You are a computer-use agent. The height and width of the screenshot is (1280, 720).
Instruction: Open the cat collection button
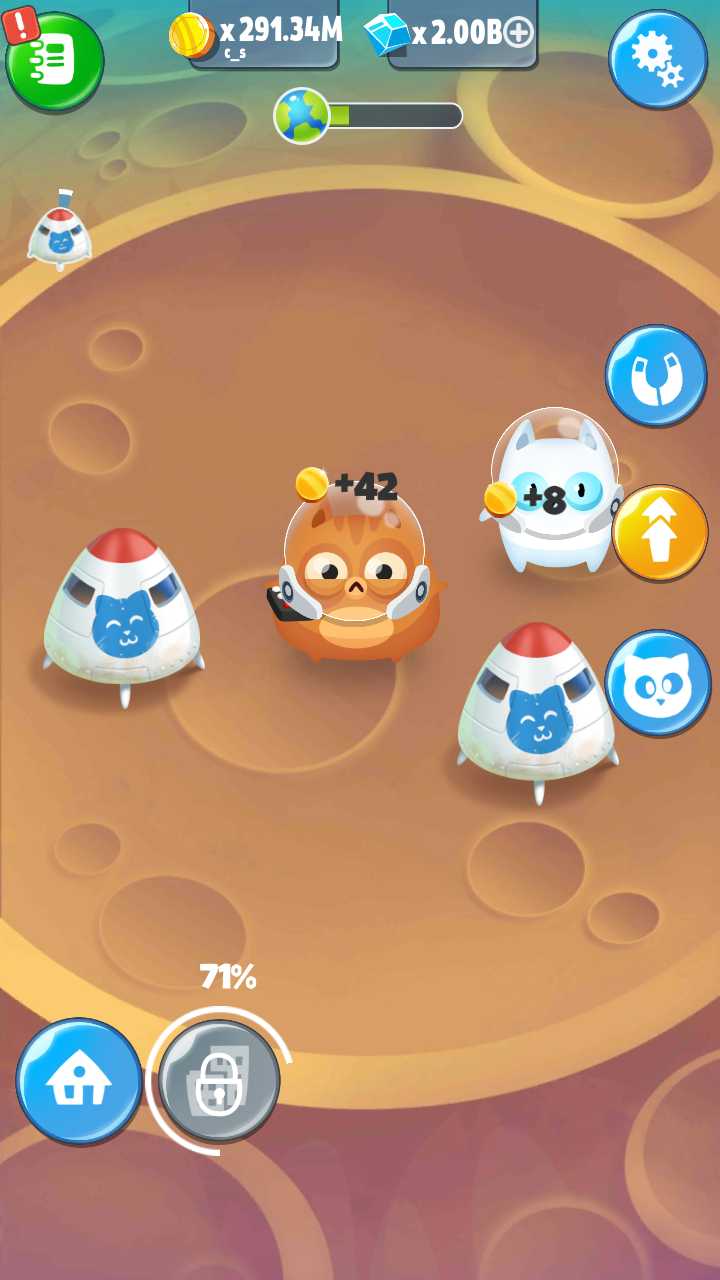click(x=657, y=683)
